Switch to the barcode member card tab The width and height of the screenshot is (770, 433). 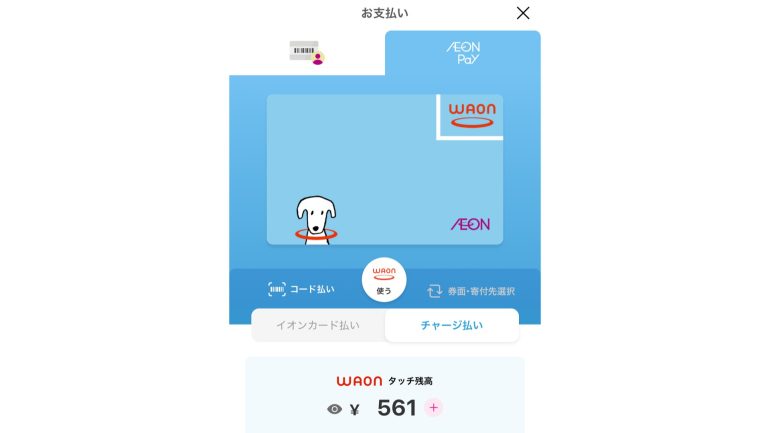(307, 52)
